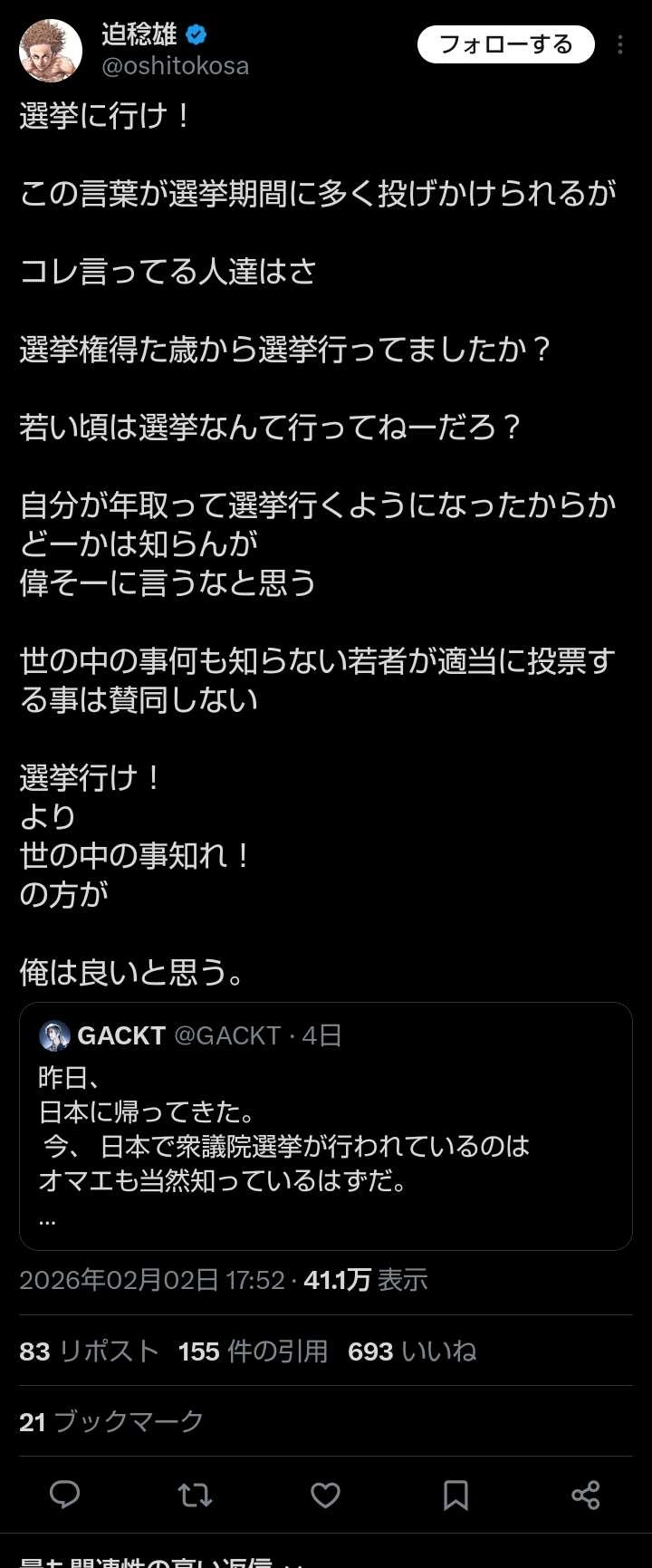
Task: View the 155 件の引用 list
Action: point(253,1351)
